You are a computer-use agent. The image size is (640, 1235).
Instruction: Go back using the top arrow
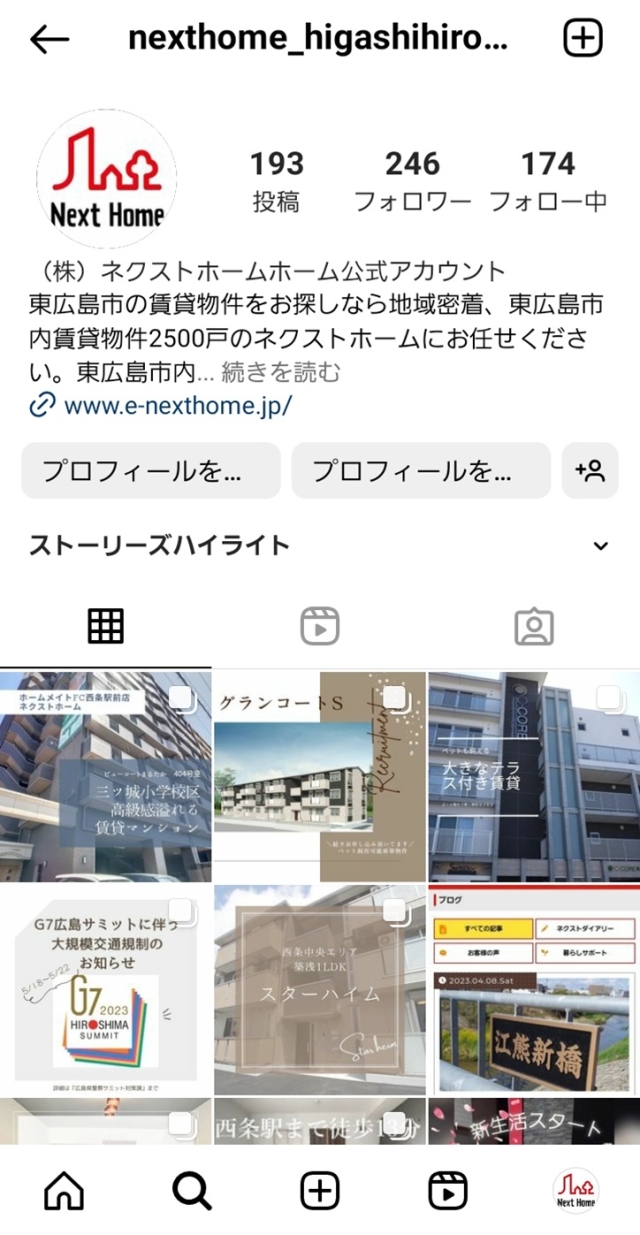point(49,40)
